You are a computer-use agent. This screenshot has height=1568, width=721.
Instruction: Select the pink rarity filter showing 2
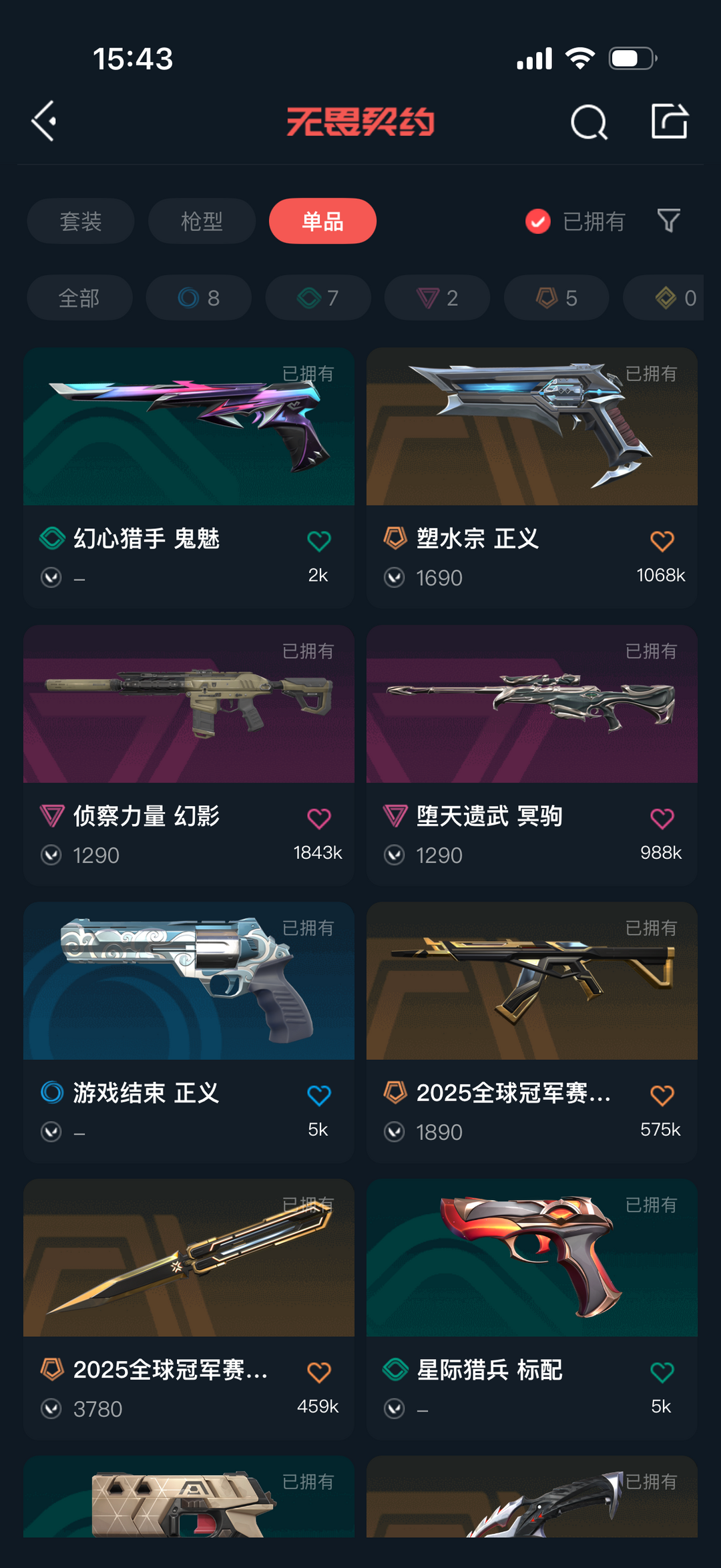tap(436, 298)
